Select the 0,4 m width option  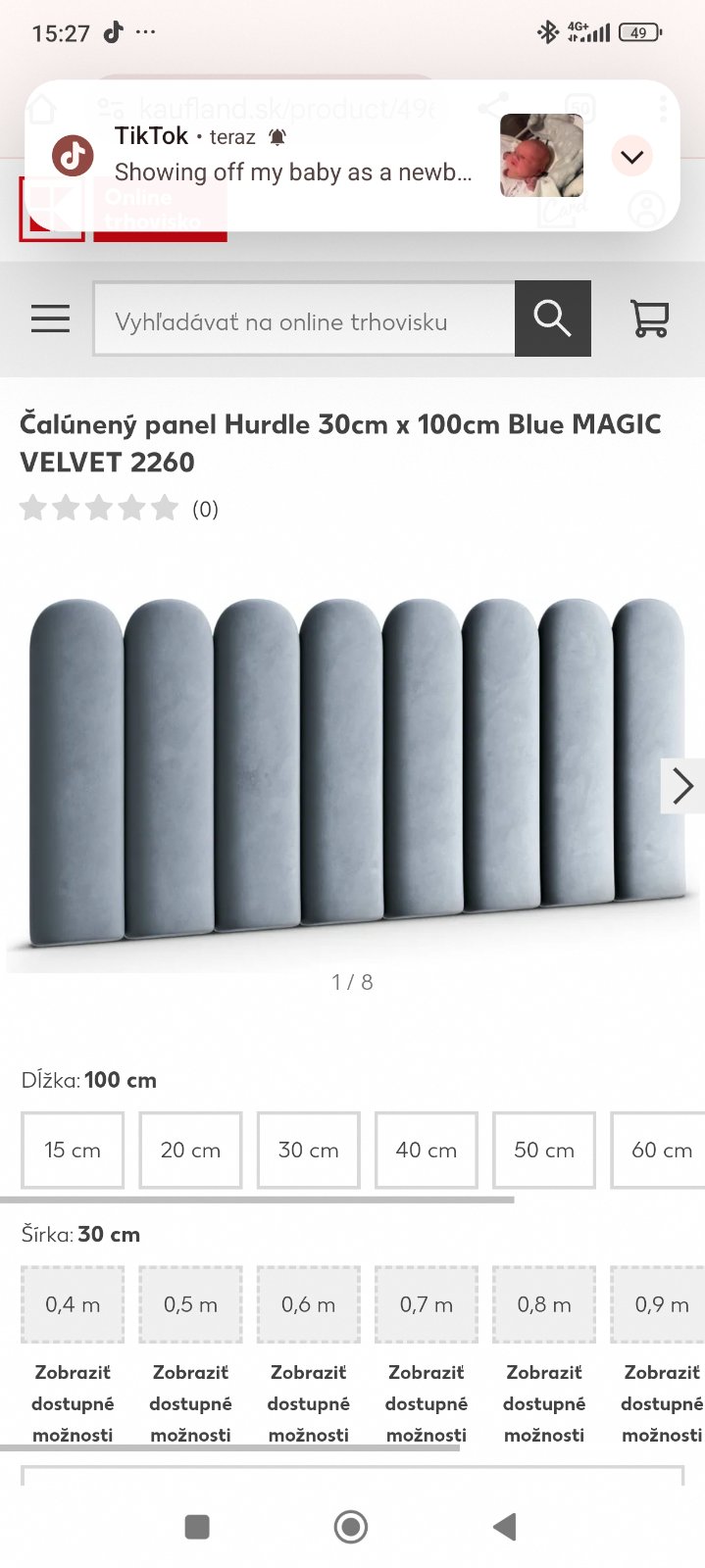coord(73,1304)
